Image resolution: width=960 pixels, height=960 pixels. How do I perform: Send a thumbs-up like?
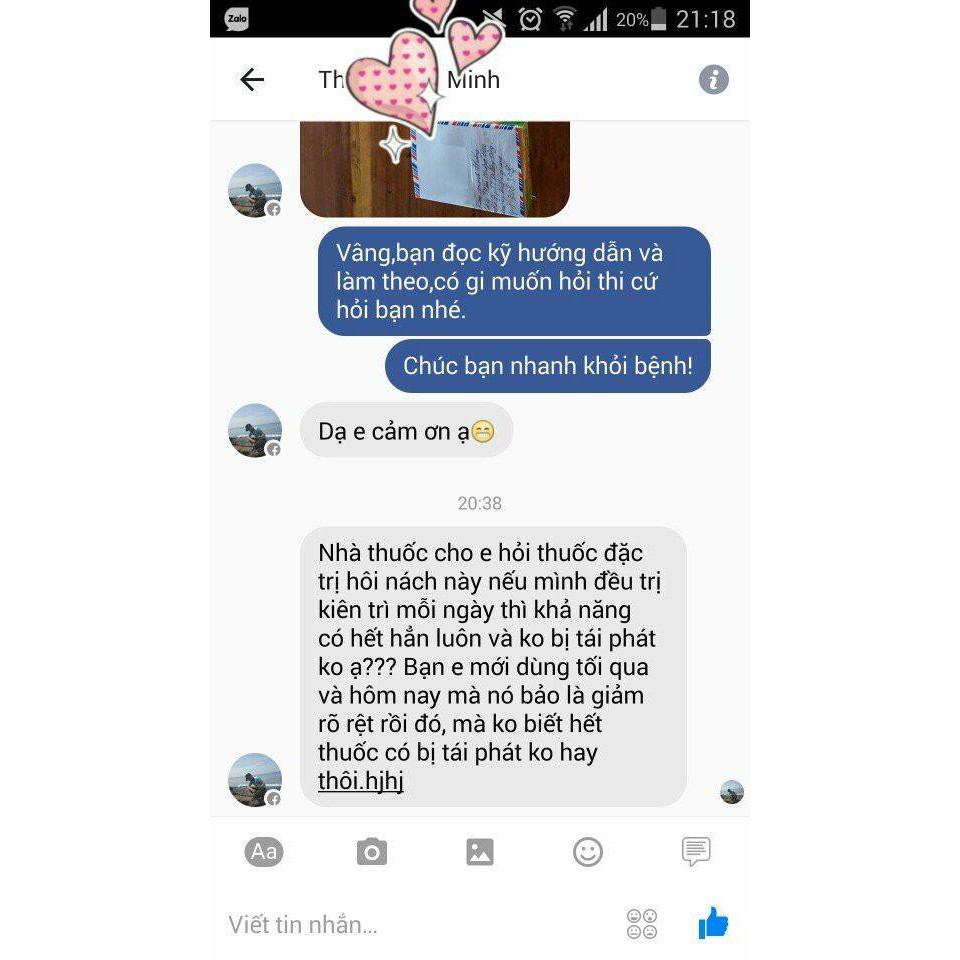(713, 923)
